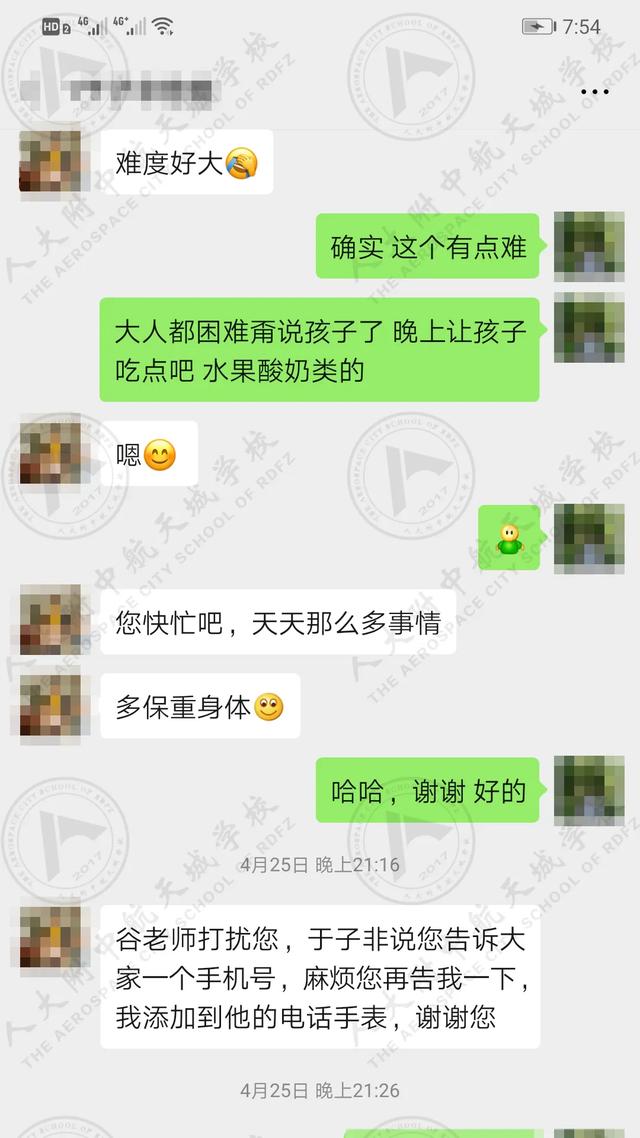Tap sender avatar next to "多保重身体"
The width and height of the screenshot is (640, 1138).
tap(50, 706)
